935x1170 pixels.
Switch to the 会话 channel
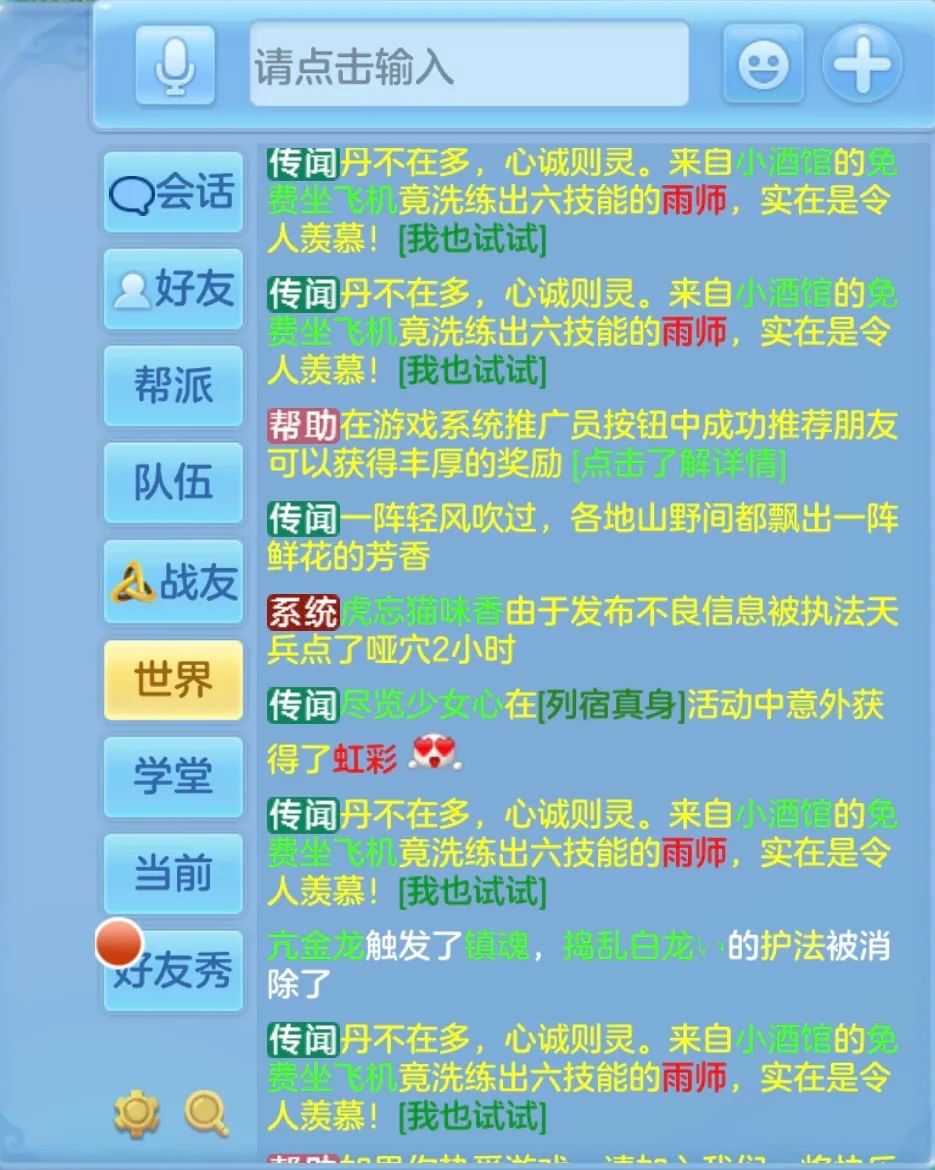pos(174,193)
